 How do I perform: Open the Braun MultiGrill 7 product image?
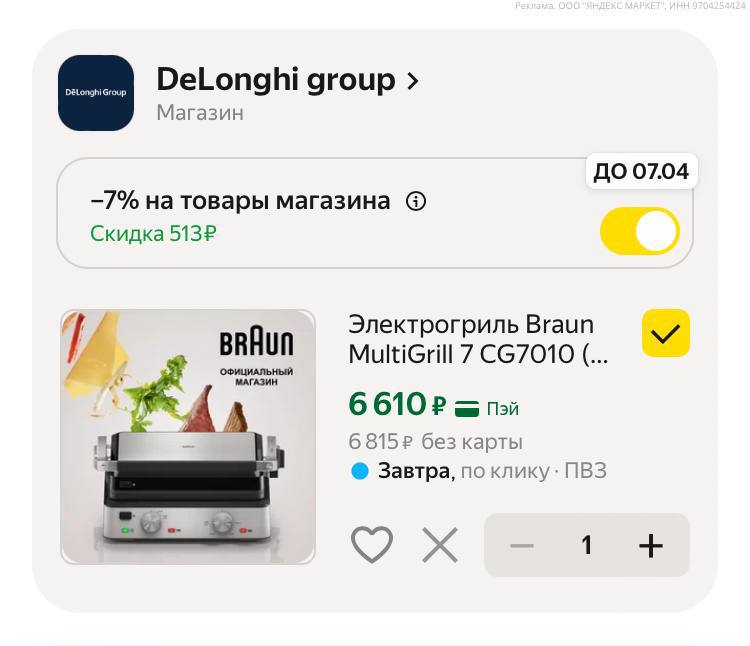(188, 437)
